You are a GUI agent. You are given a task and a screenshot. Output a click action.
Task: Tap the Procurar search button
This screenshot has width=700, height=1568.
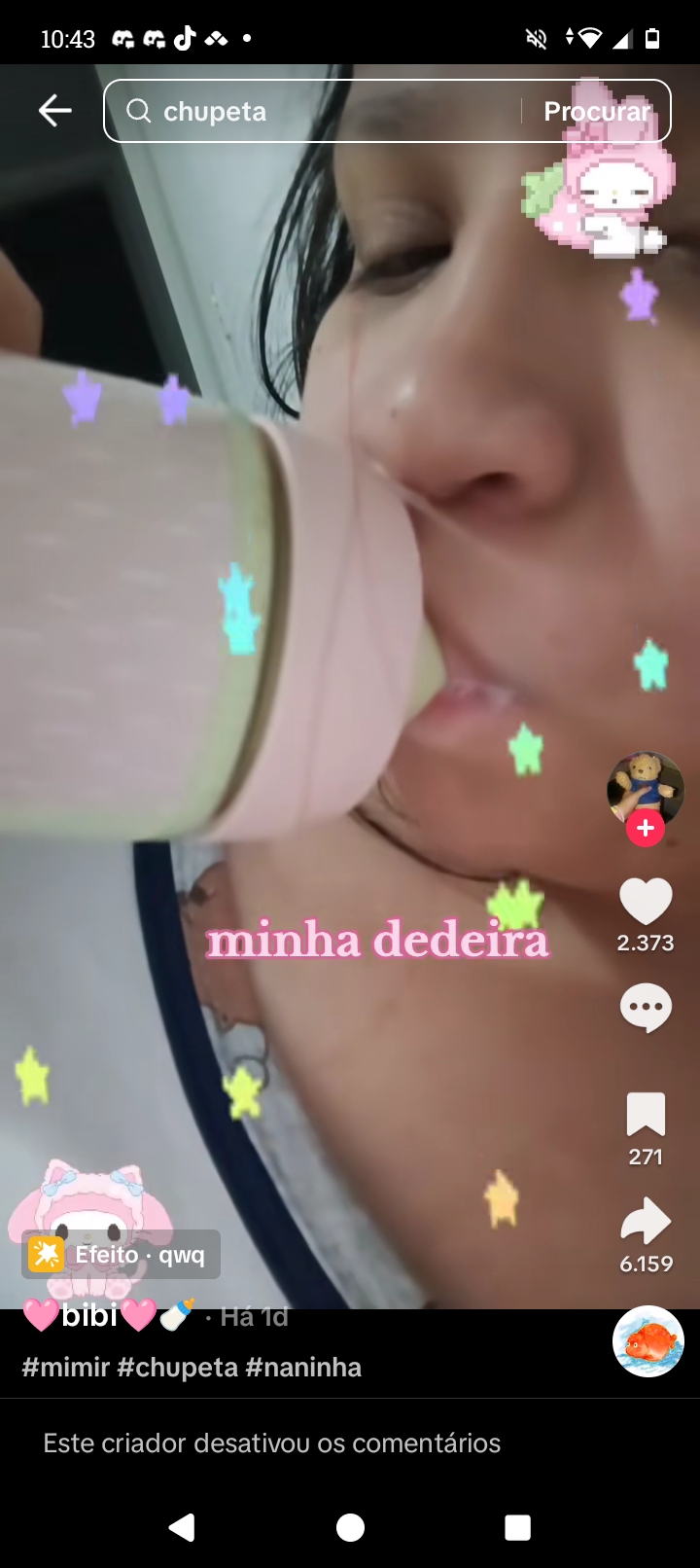click(596, 112)
